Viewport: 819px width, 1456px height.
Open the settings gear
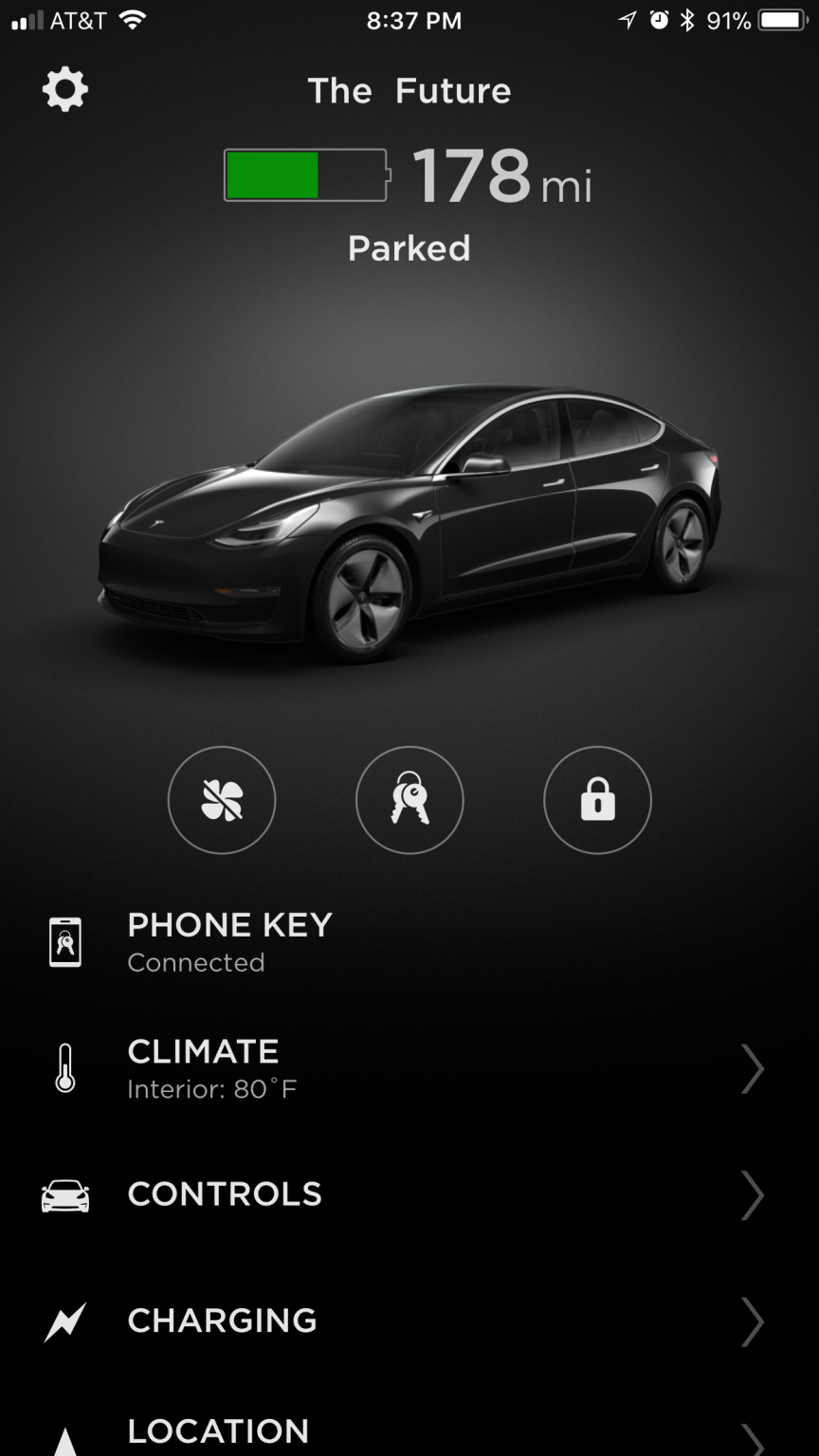[65, 91]
